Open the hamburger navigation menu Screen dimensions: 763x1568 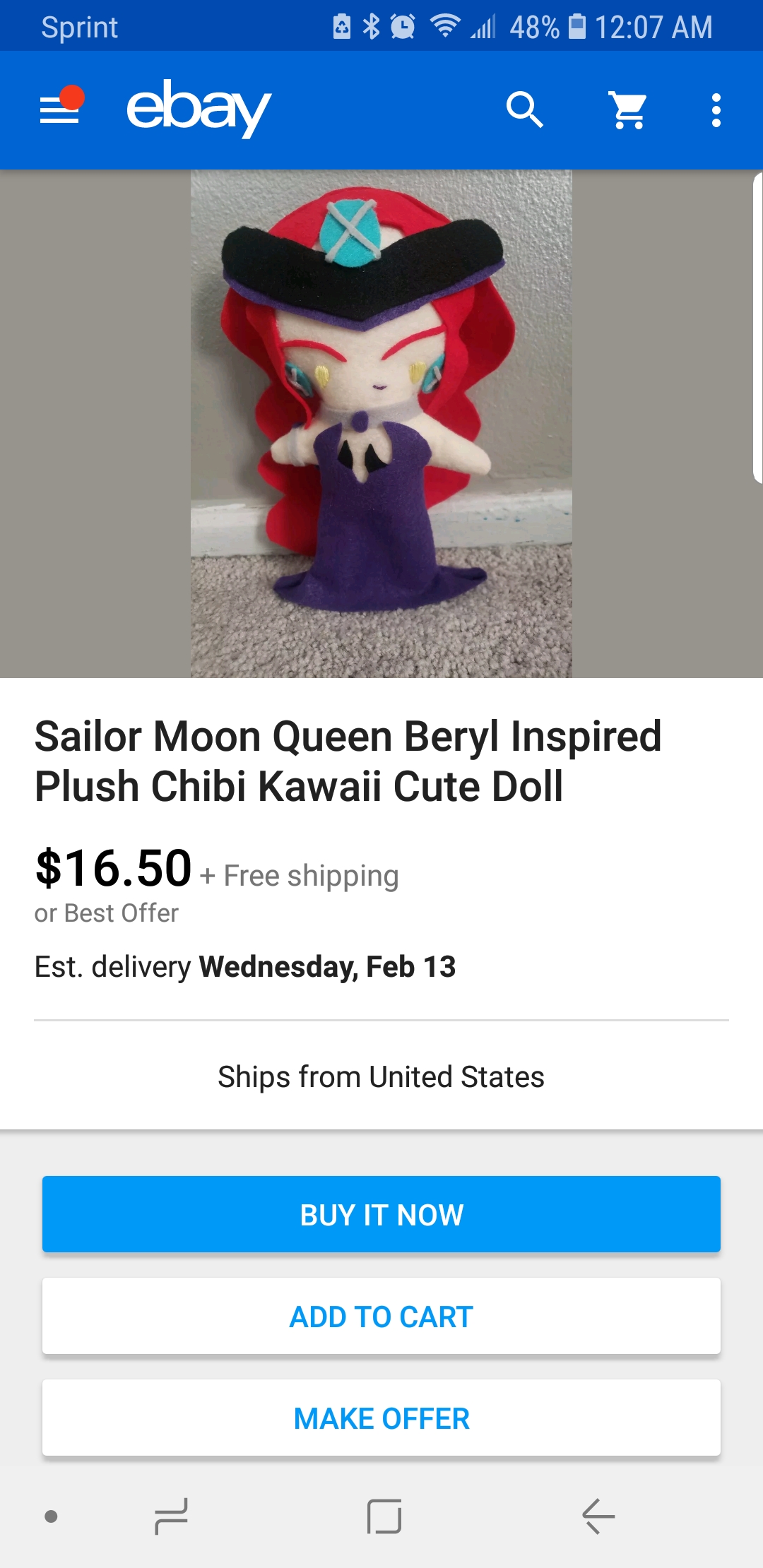(61, 109)
